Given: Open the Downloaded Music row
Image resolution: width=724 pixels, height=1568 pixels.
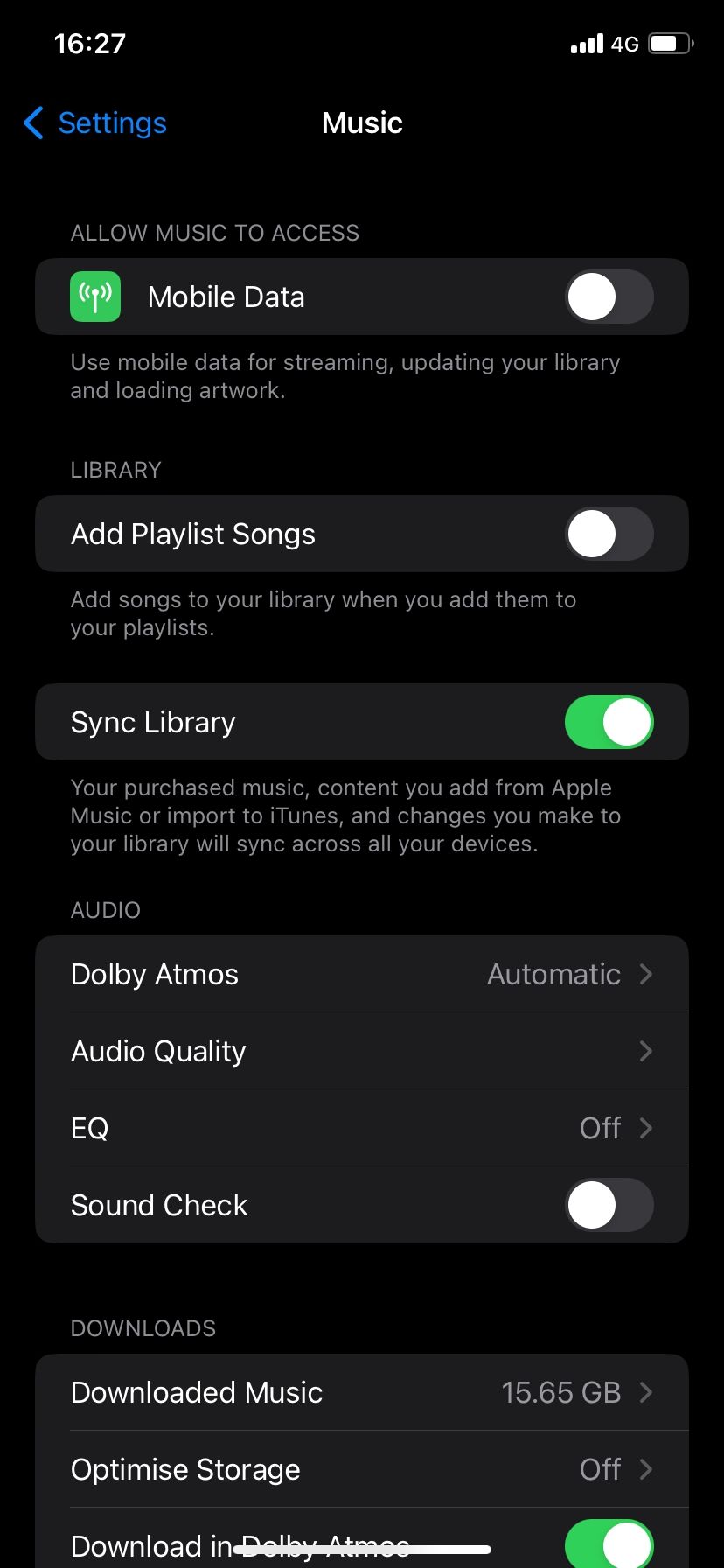Looking at the screenshot, I should coord(262,1392).
